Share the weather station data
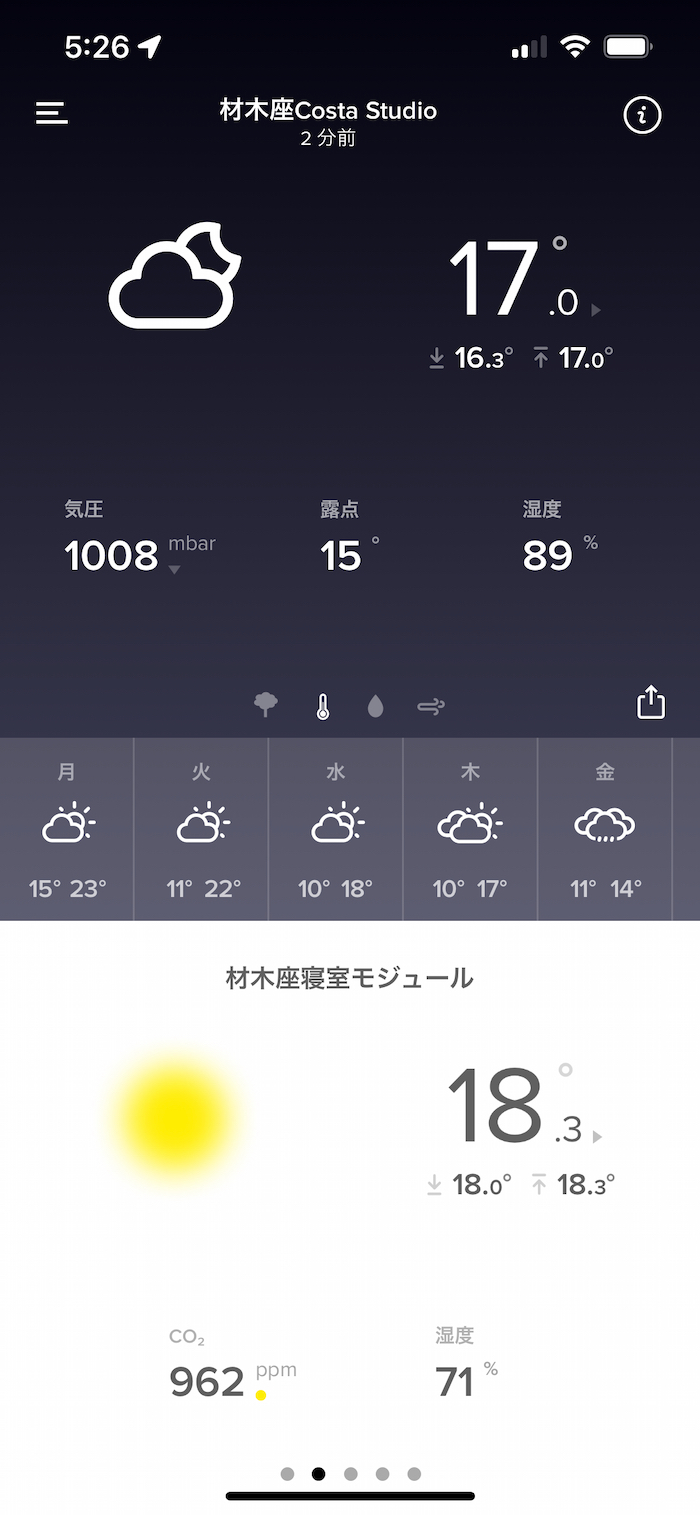 coord(650,702)
